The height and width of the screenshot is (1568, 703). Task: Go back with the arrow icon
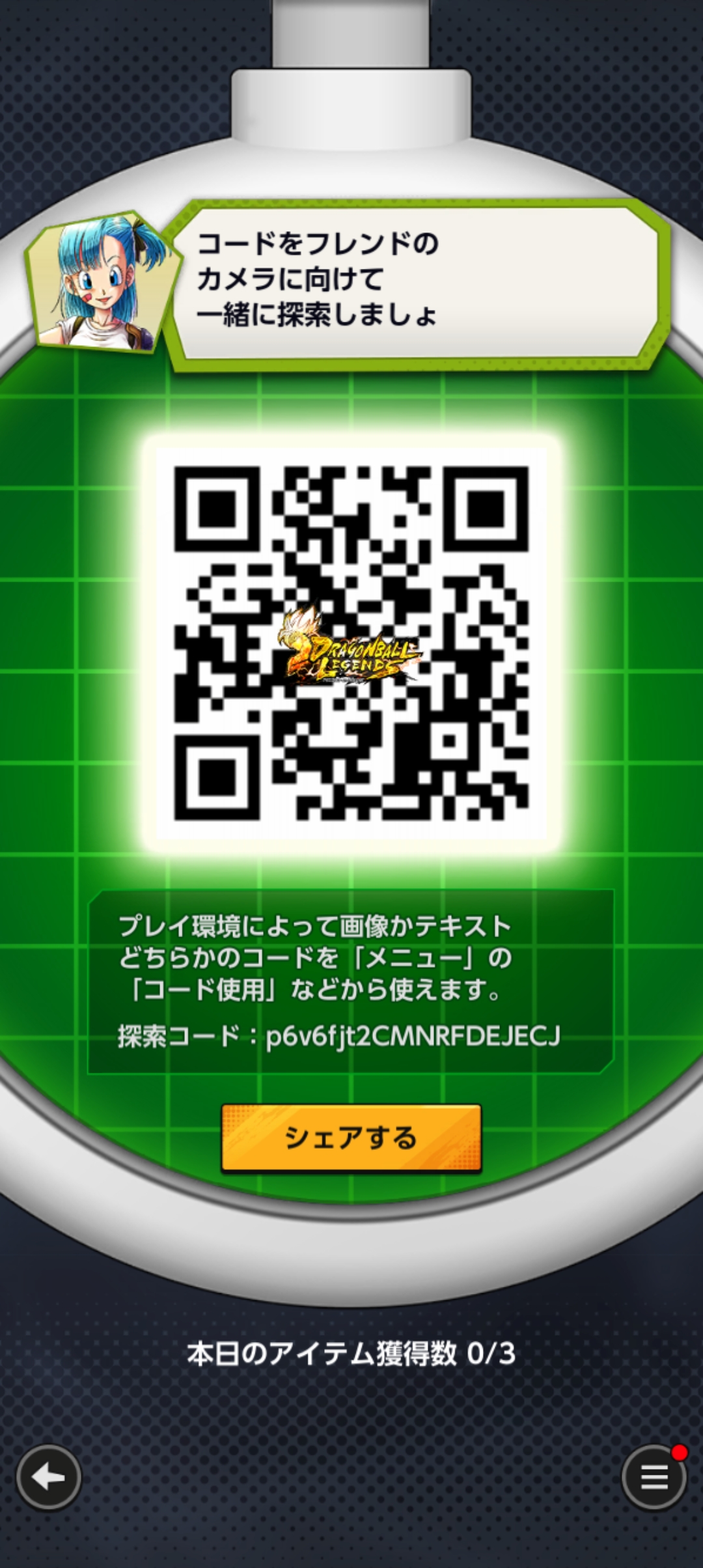(49, 1476)
